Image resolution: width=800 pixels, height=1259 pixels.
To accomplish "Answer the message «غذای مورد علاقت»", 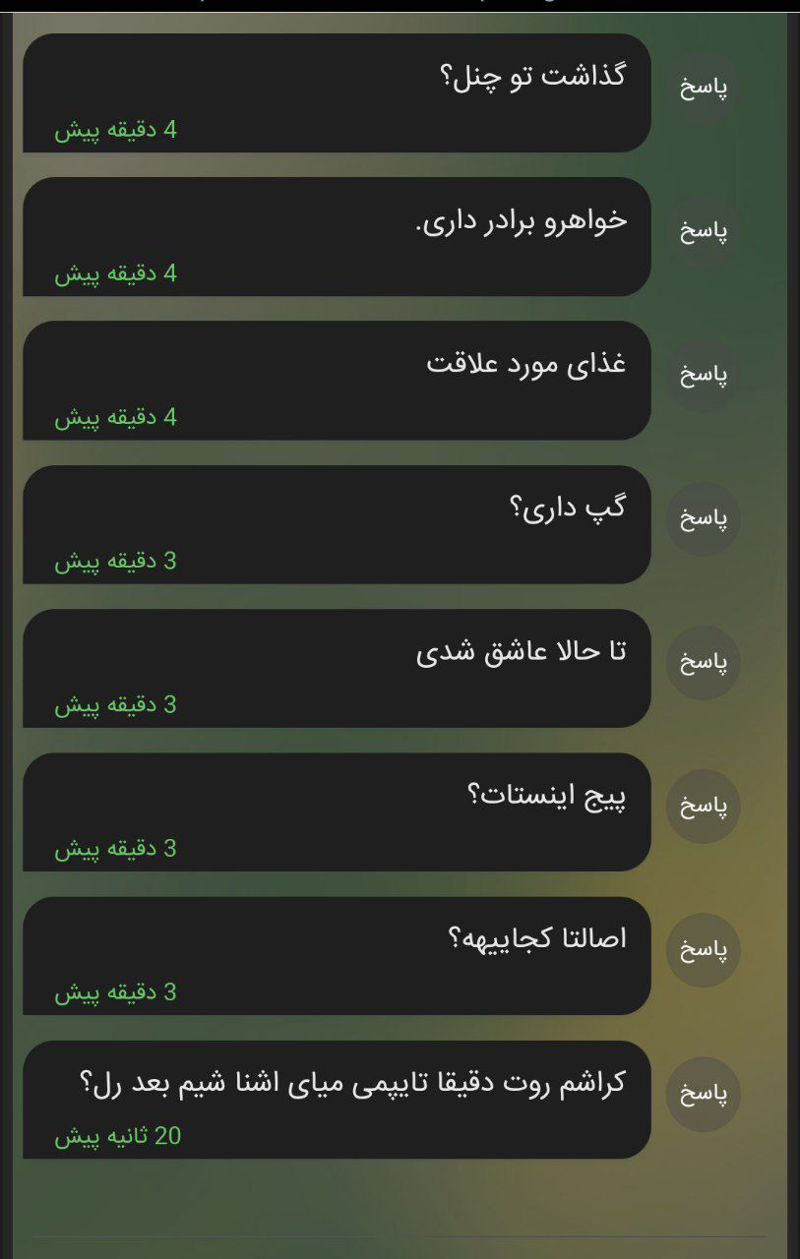I will click(x=703, y=375).
